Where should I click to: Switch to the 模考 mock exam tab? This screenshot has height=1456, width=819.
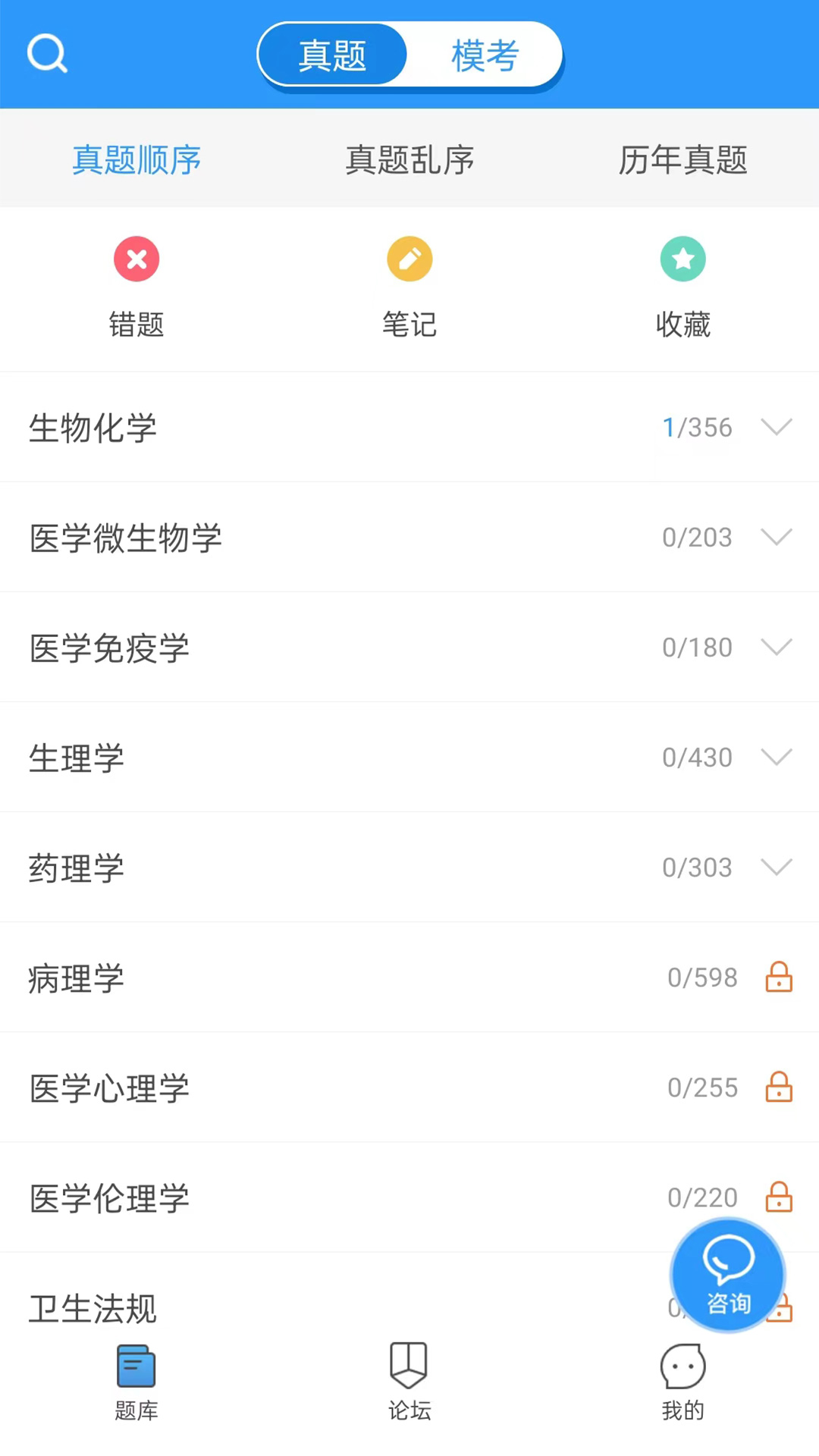coord(484,55)
